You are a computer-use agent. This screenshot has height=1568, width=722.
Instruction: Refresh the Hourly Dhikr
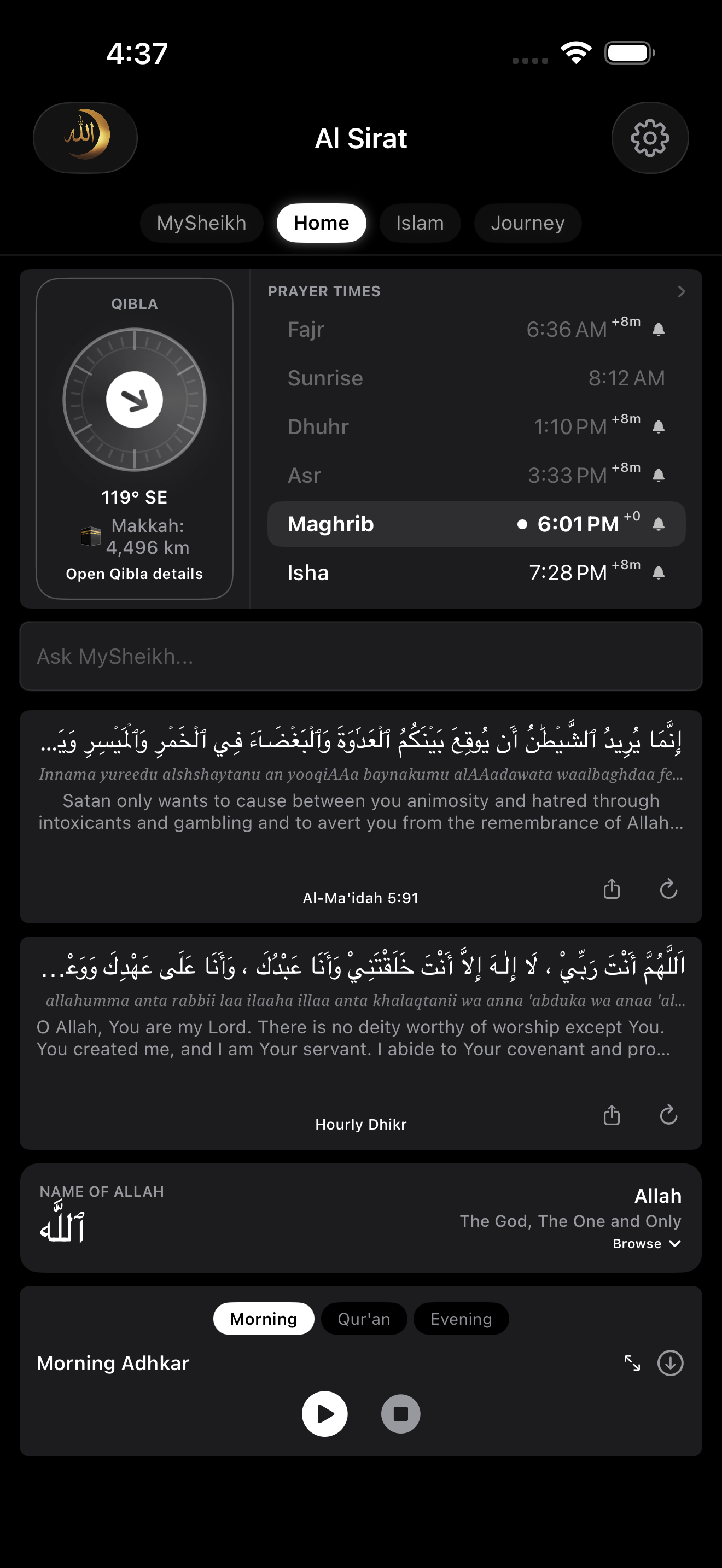(x=668, y=1116)
